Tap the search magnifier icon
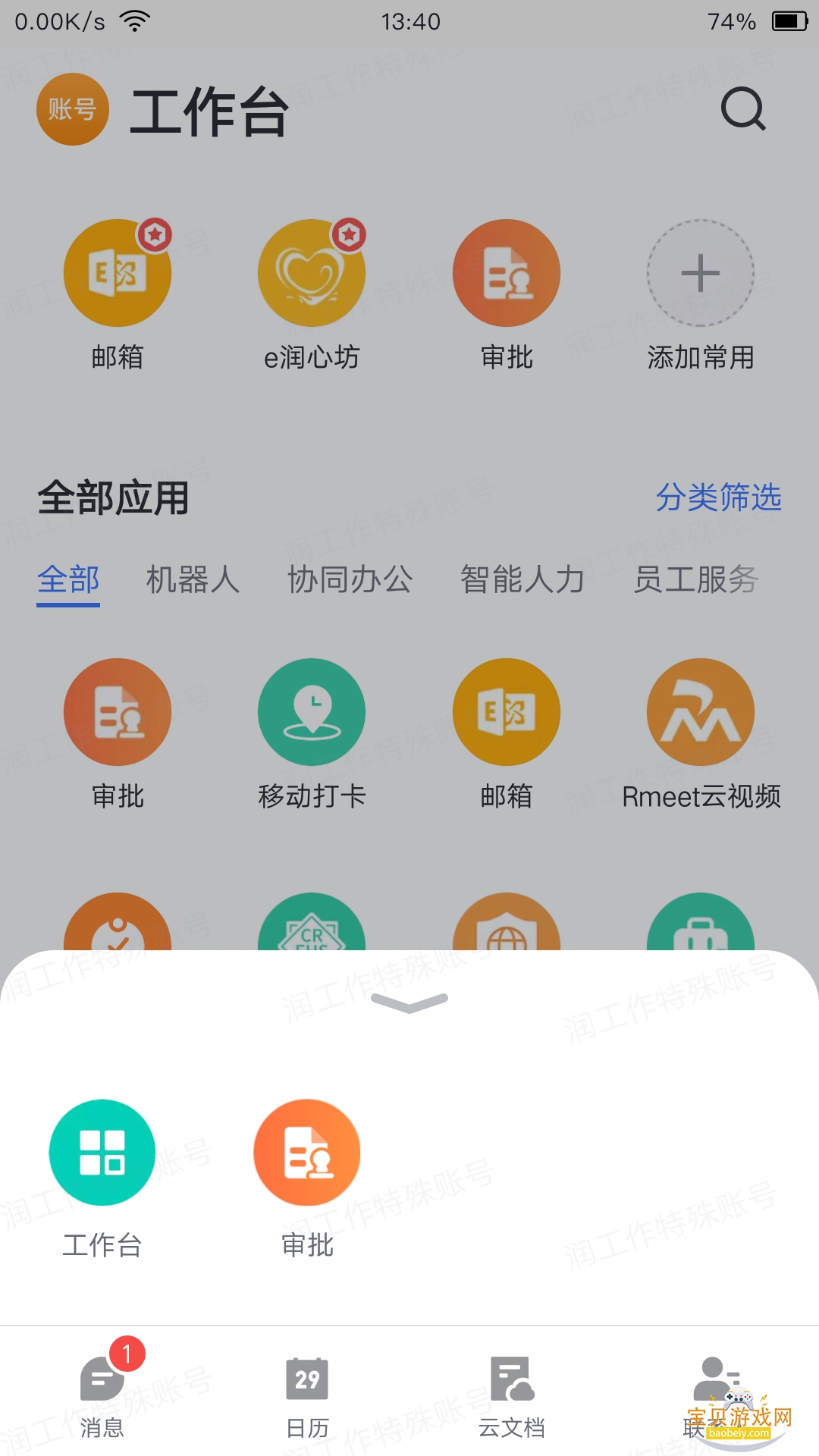 coord(744,109)
